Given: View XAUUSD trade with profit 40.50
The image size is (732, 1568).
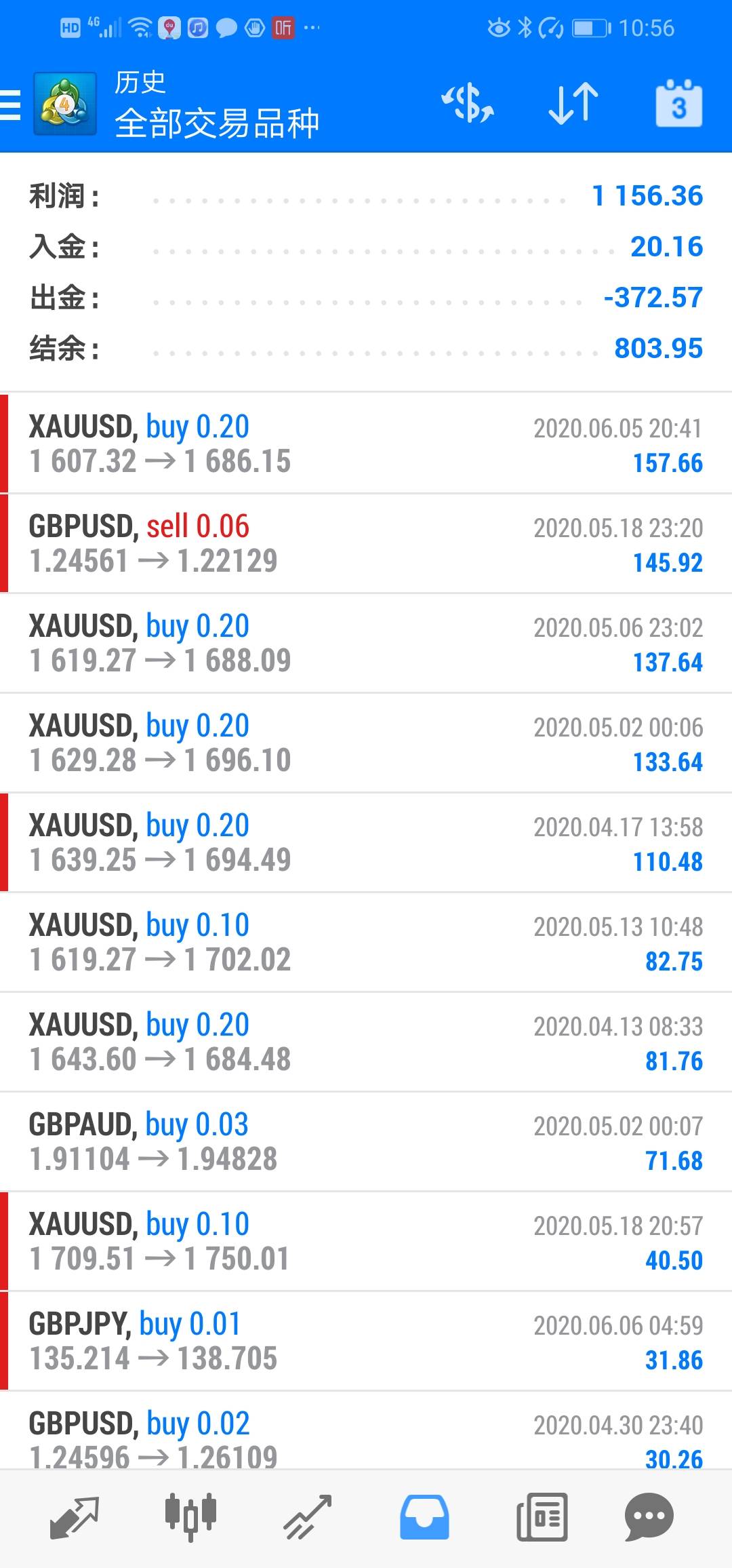Looking at the screenshot, I should pos(366,1241).
